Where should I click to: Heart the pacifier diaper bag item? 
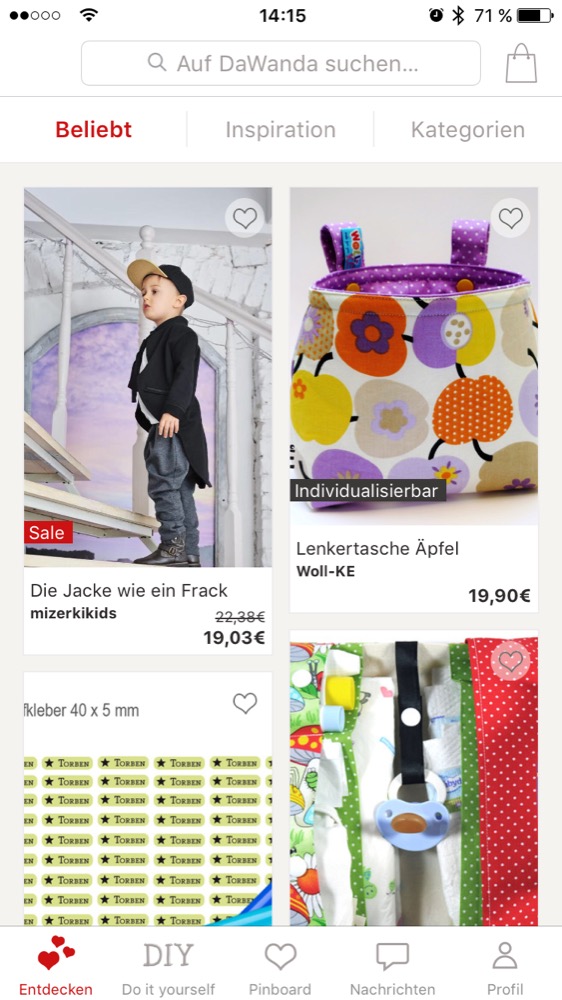(510, 661)
